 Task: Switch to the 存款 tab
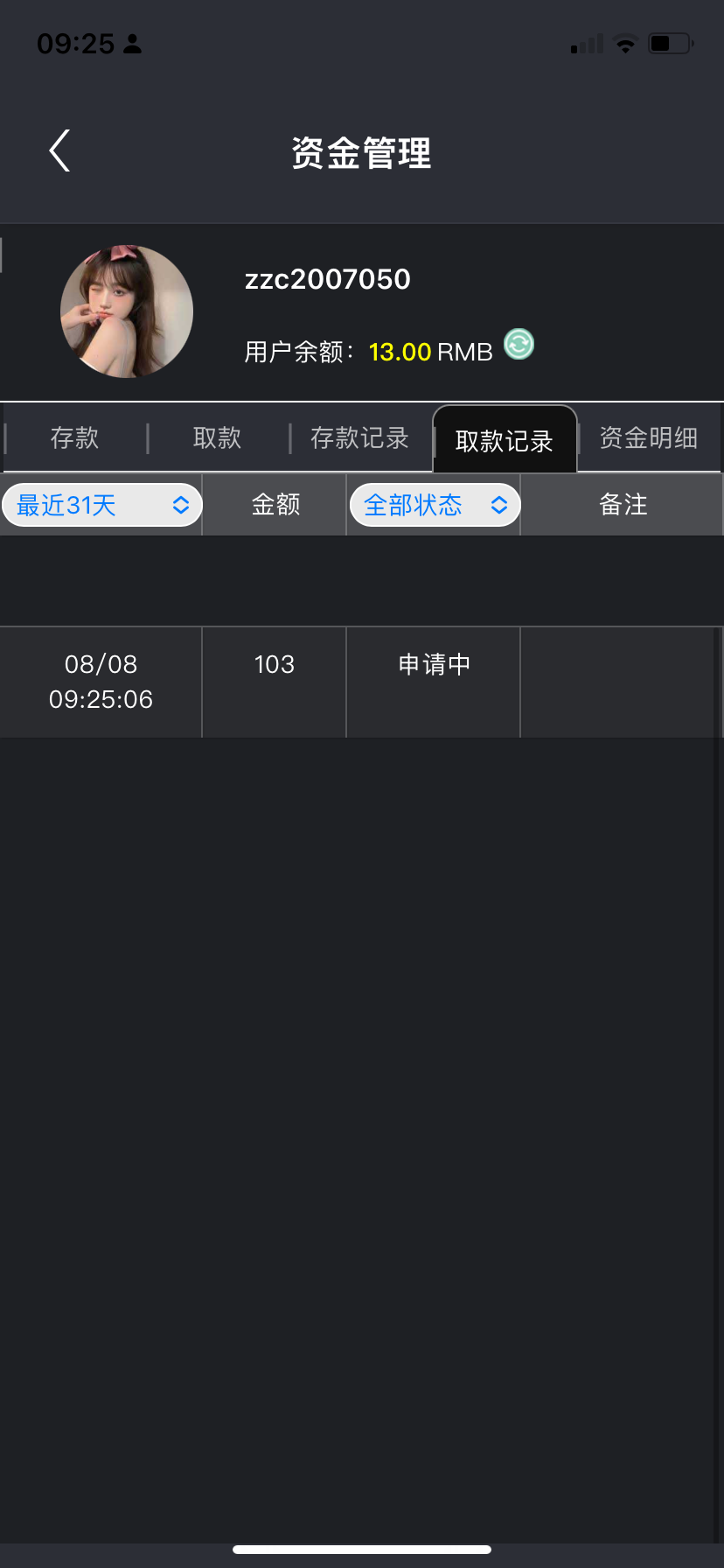click(75, 437)
